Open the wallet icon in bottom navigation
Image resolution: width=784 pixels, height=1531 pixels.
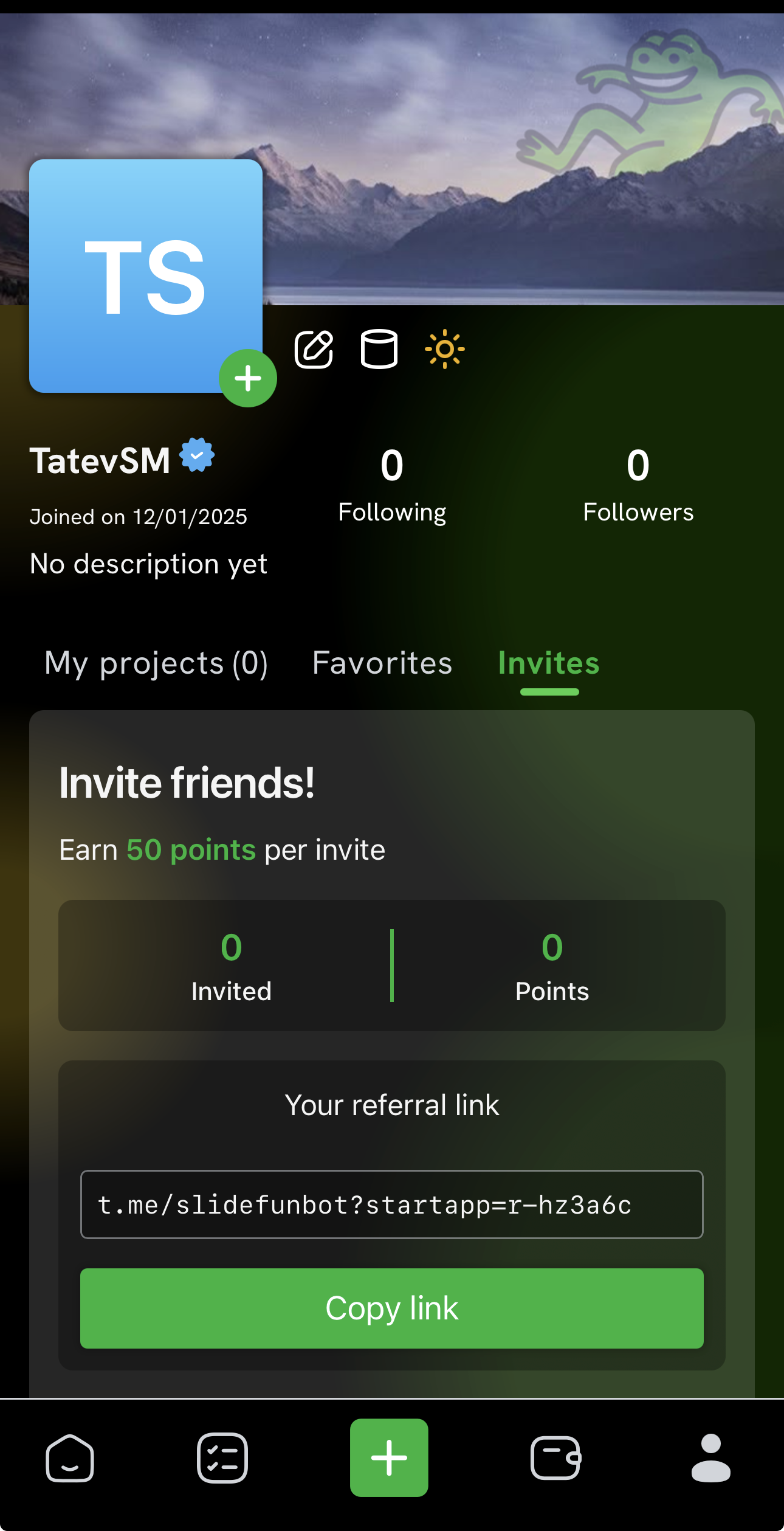(x=554, y=1457)
